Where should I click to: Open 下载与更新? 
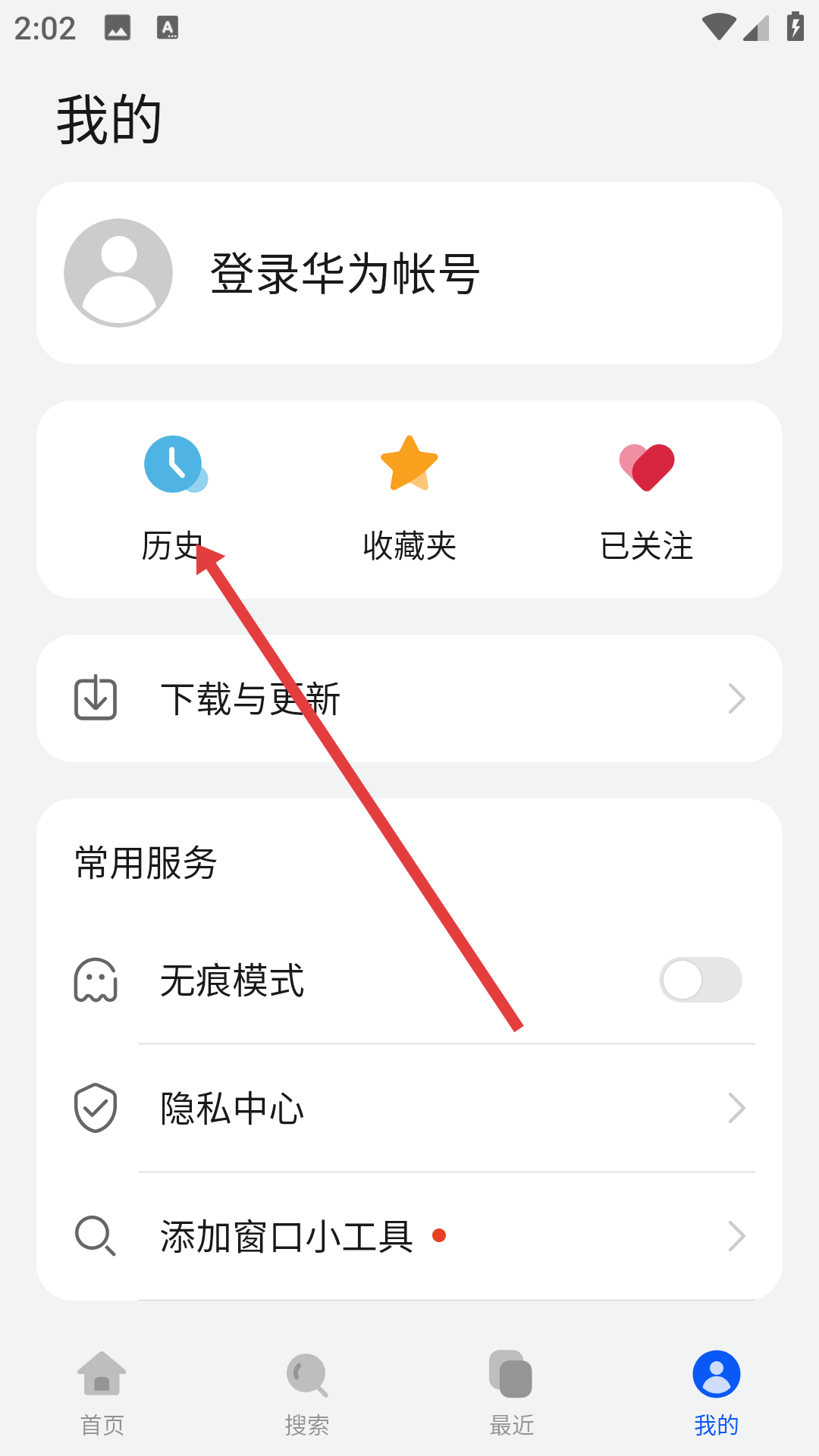pyautogui.click(x=409, y=698)
